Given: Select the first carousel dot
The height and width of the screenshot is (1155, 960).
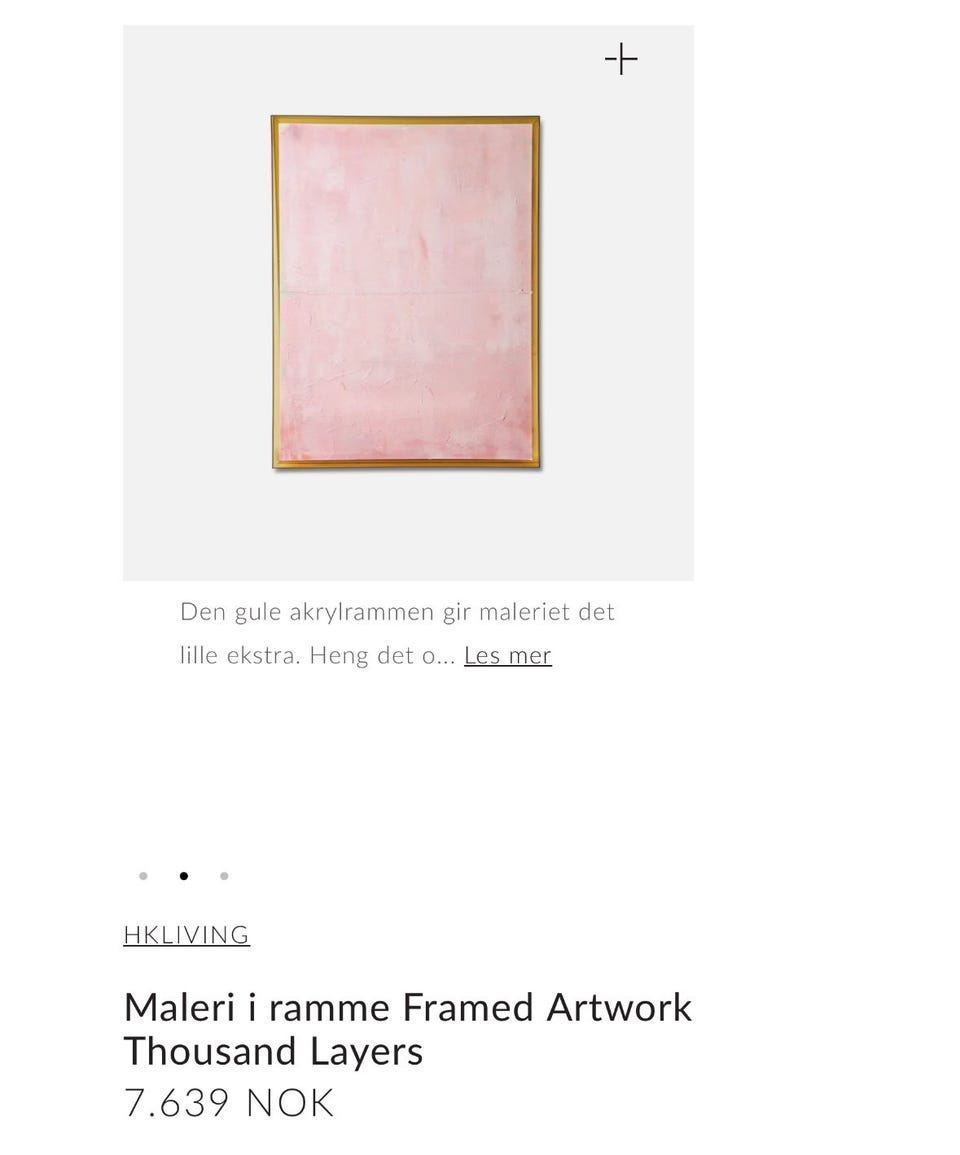Looking at the screenshot, I should pyautogui.click(x=144, y=875).
